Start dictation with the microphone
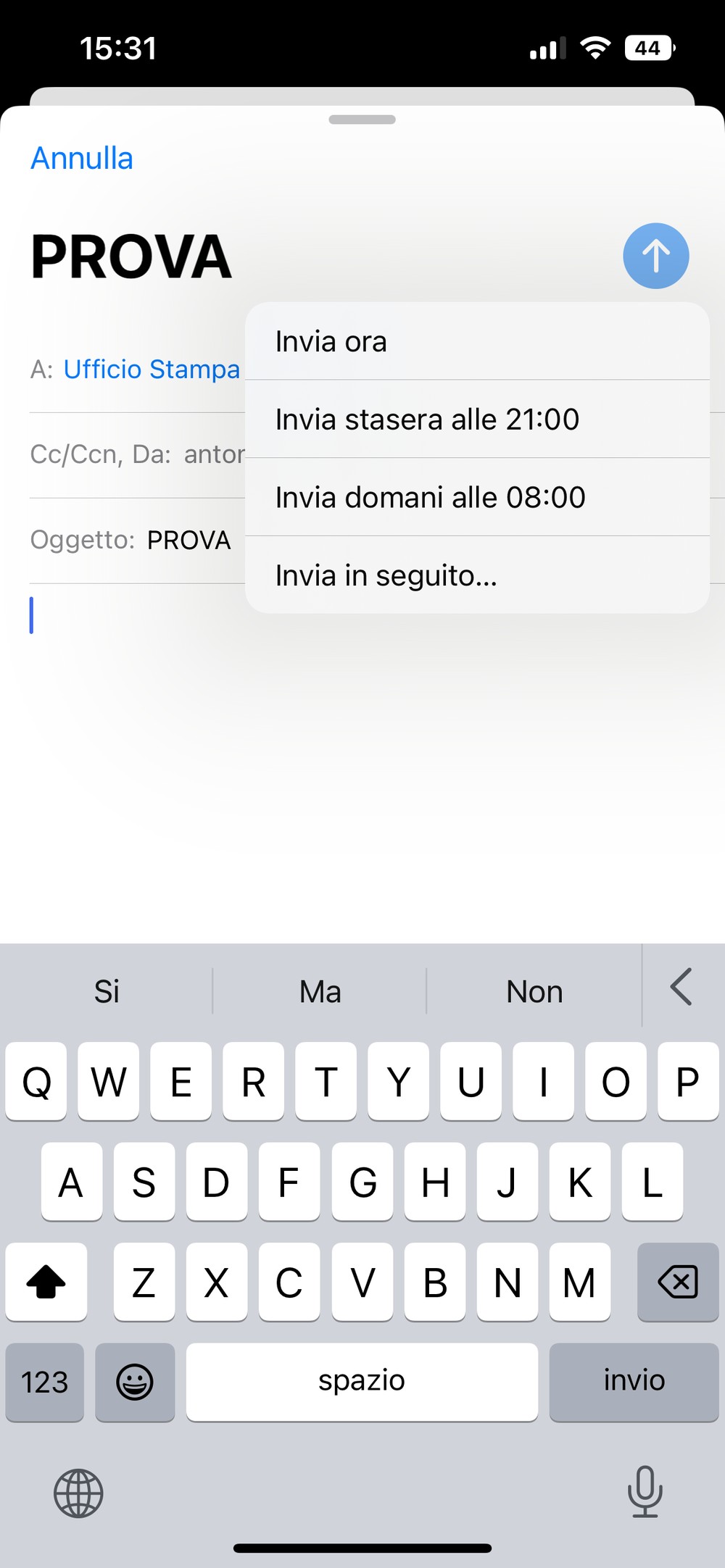This screenshot has width=725, height=1568. pos(645,1491)
